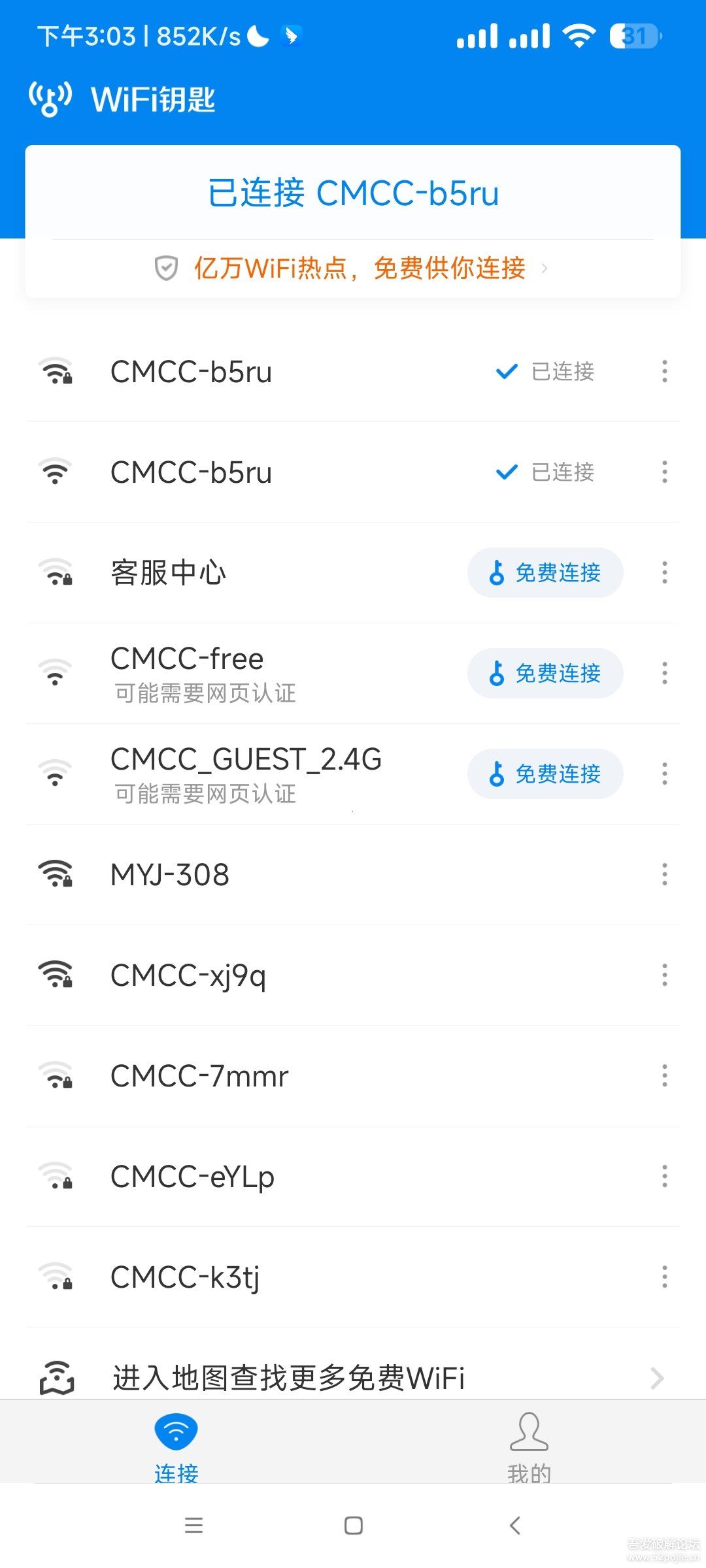Tap 免费连接 for CMCC-free network
Viewport: 706px width, 1568px height.
click(545, 674)
